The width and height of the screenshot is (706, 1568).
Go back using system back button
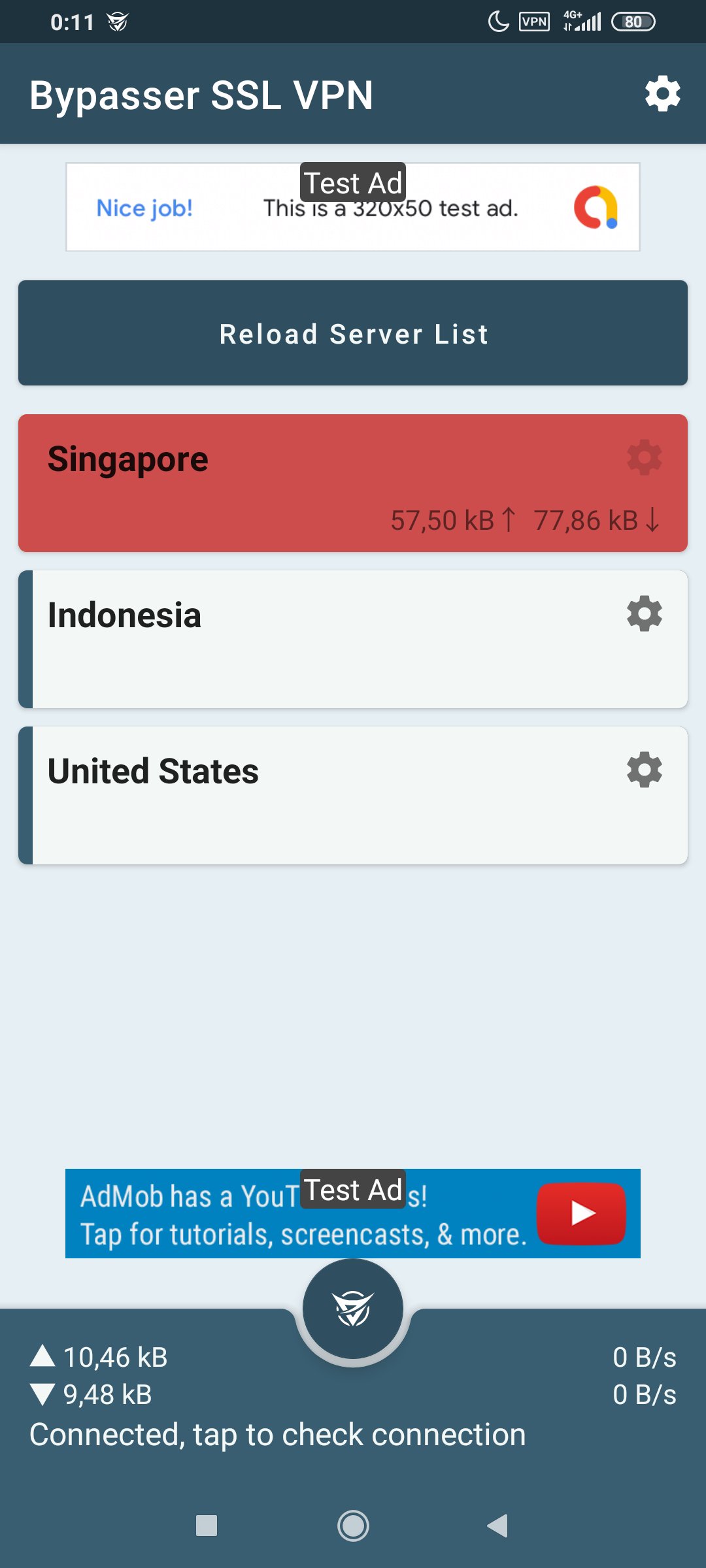(x=497, y=1526)
